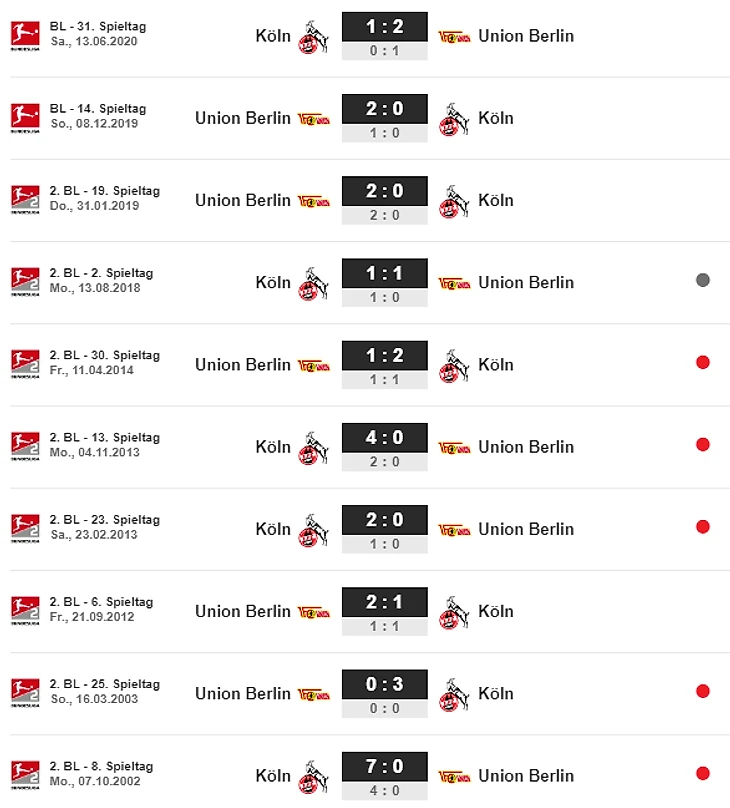Open the 23. Spieltag match from 23.02.2013
The height and width of the screenshot is (808, 730).
point(384,520)
